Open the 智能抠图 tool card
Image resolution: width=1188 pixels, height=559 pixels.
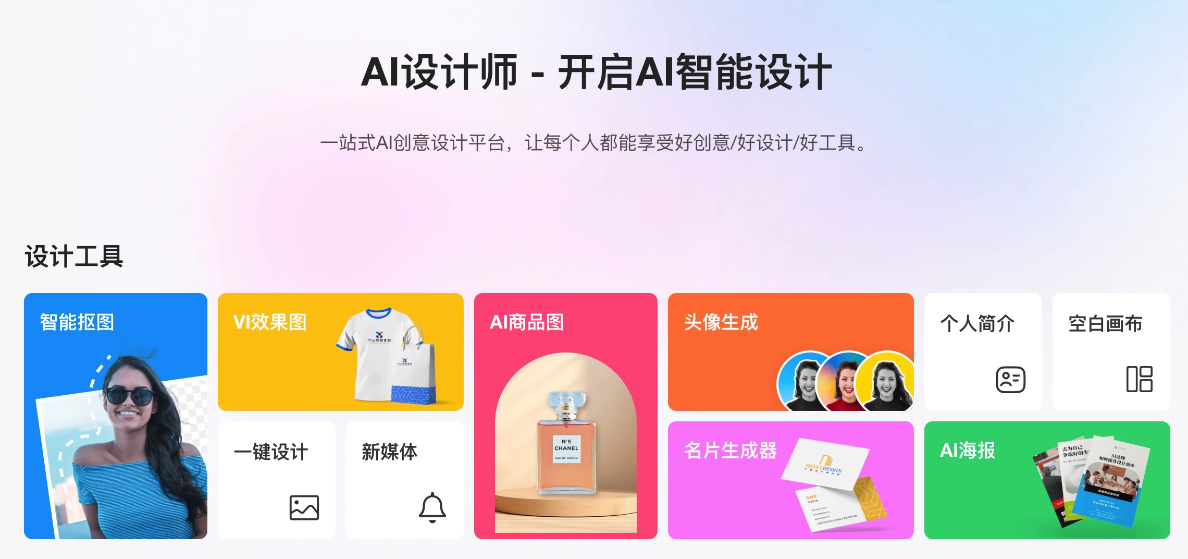click(x=115, y=415)
